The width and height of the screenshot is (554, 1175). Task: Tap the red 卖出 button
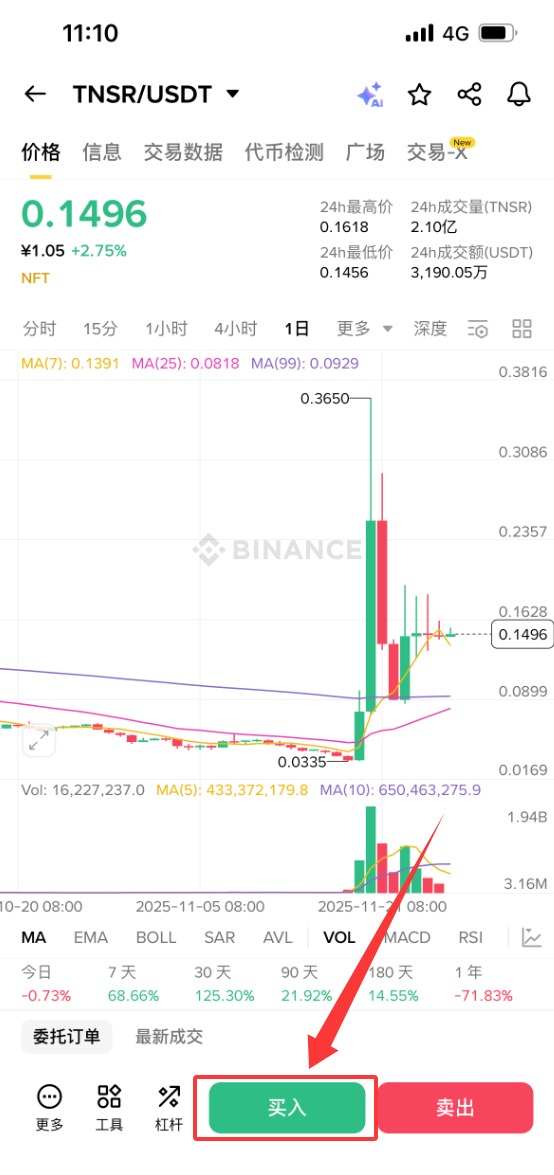[x=455, y=1108]
